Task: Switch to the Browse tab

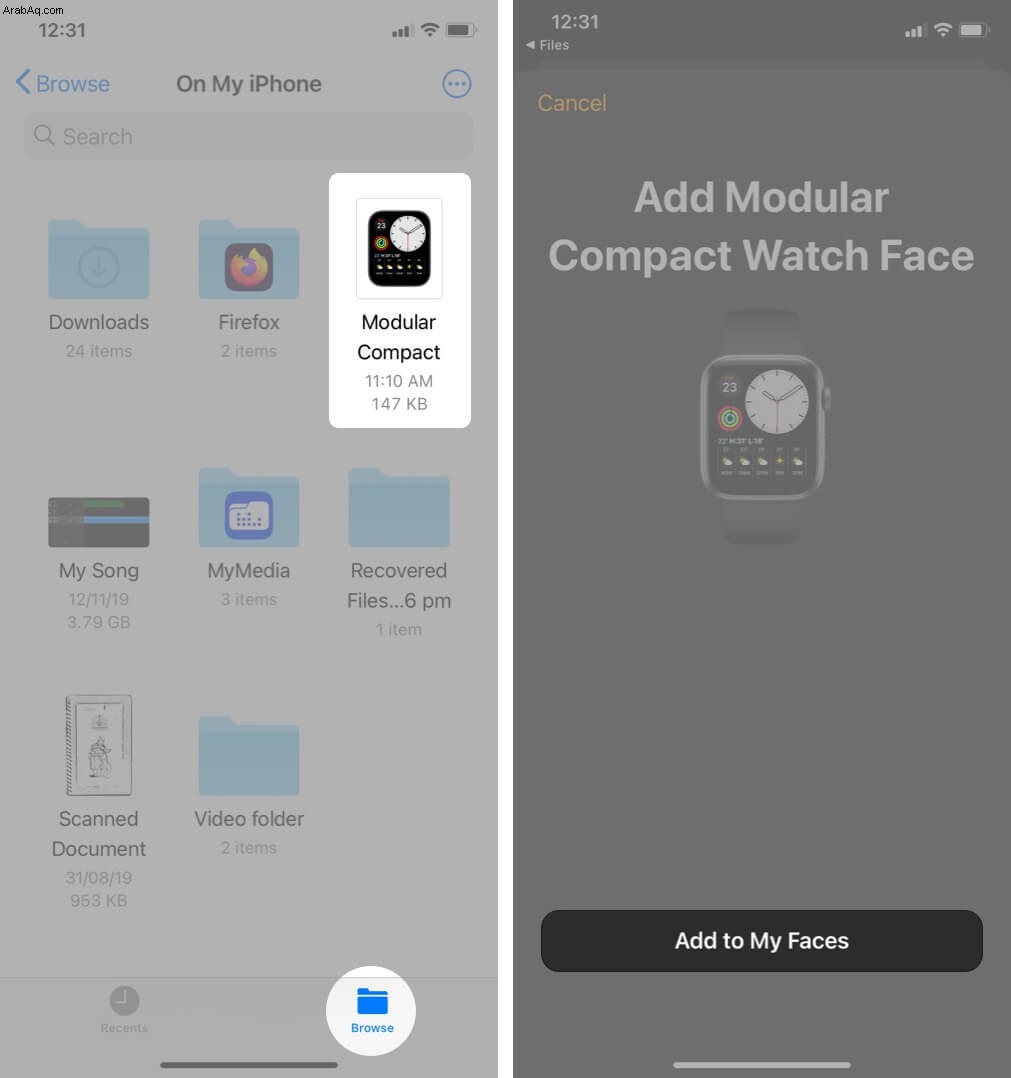Action: [x=372, y=1010]
